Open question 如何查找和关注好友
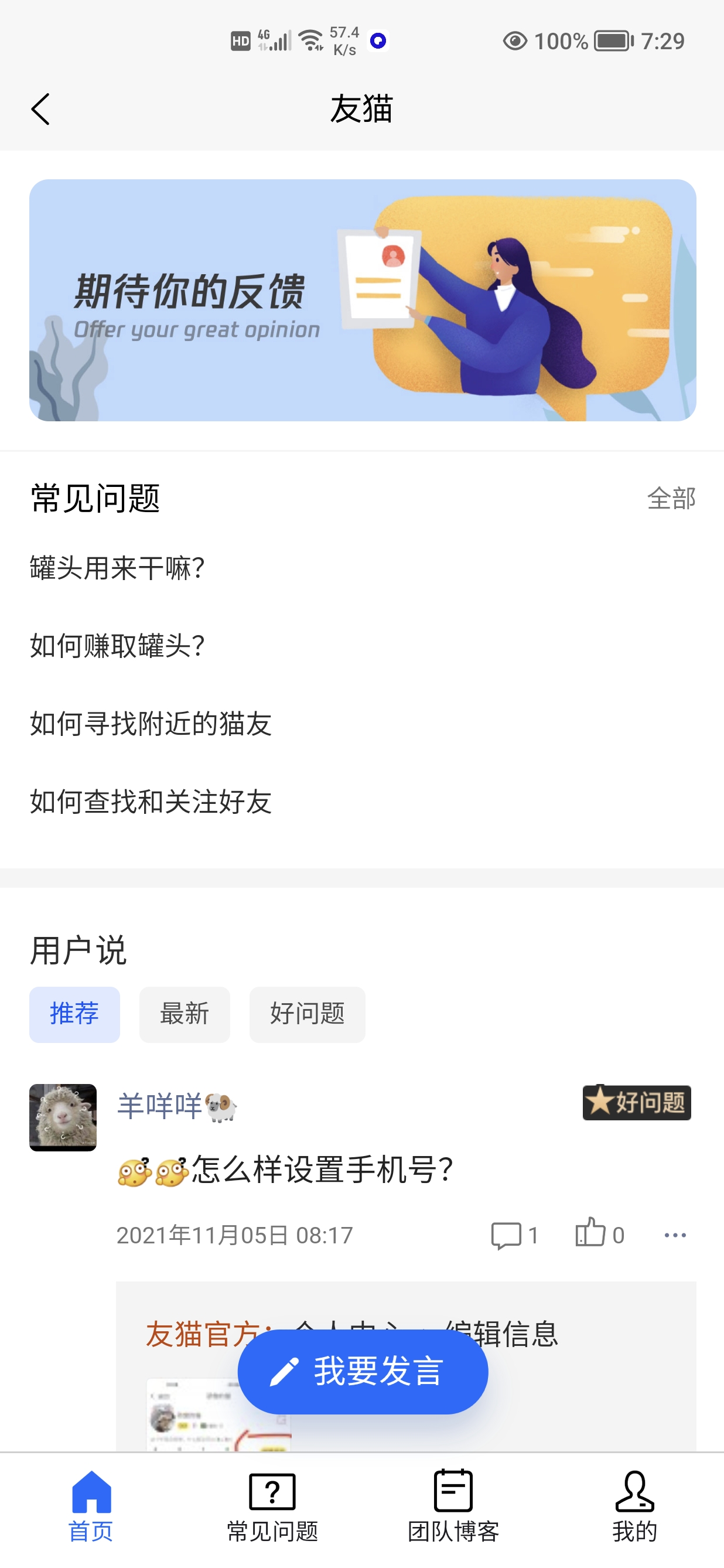The height and width of the screenshot is (1568, 724). (151, 802)
